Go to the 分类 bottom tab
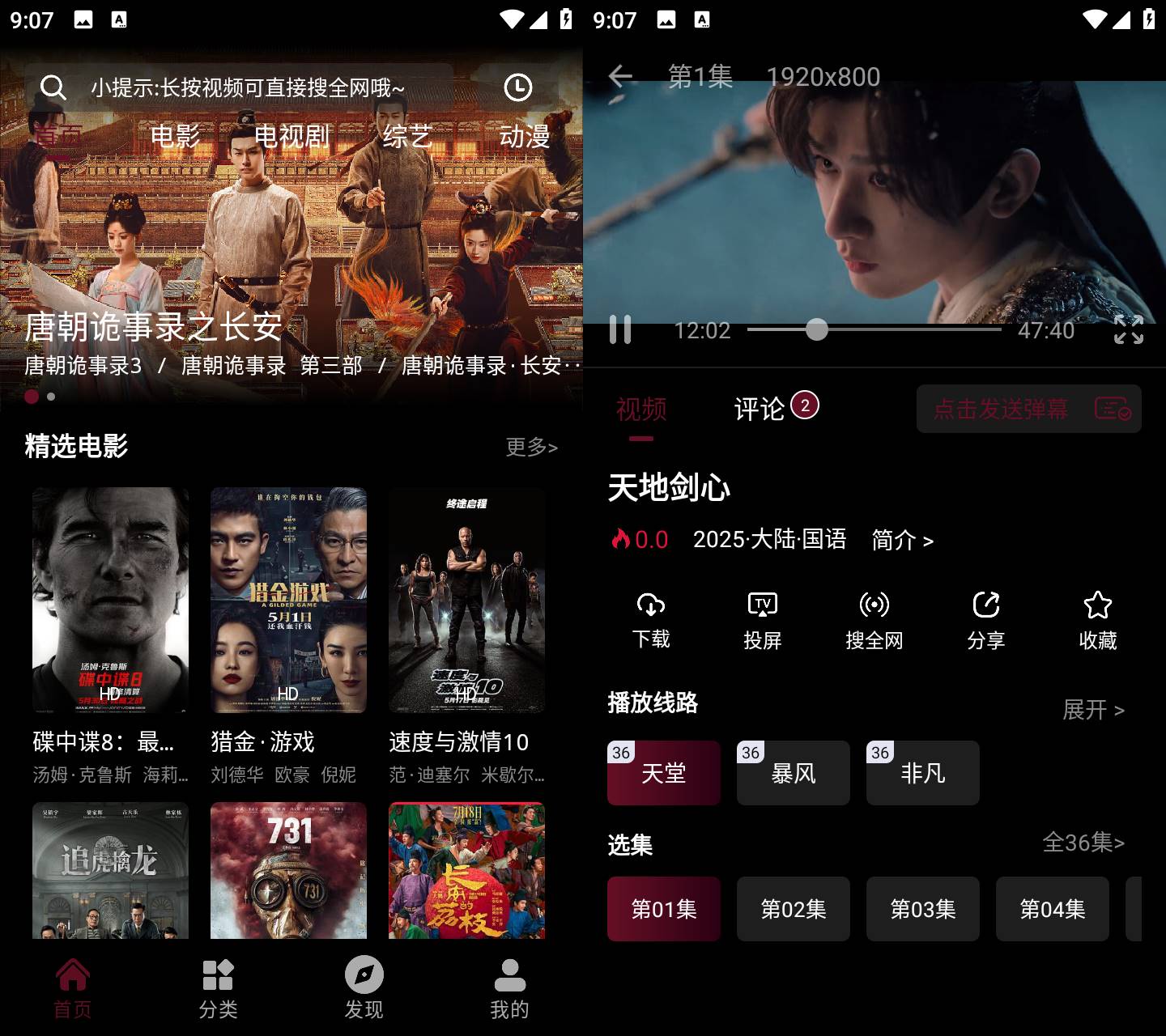The width and height of the screenshot is (1166, 1036). (219, 987)
